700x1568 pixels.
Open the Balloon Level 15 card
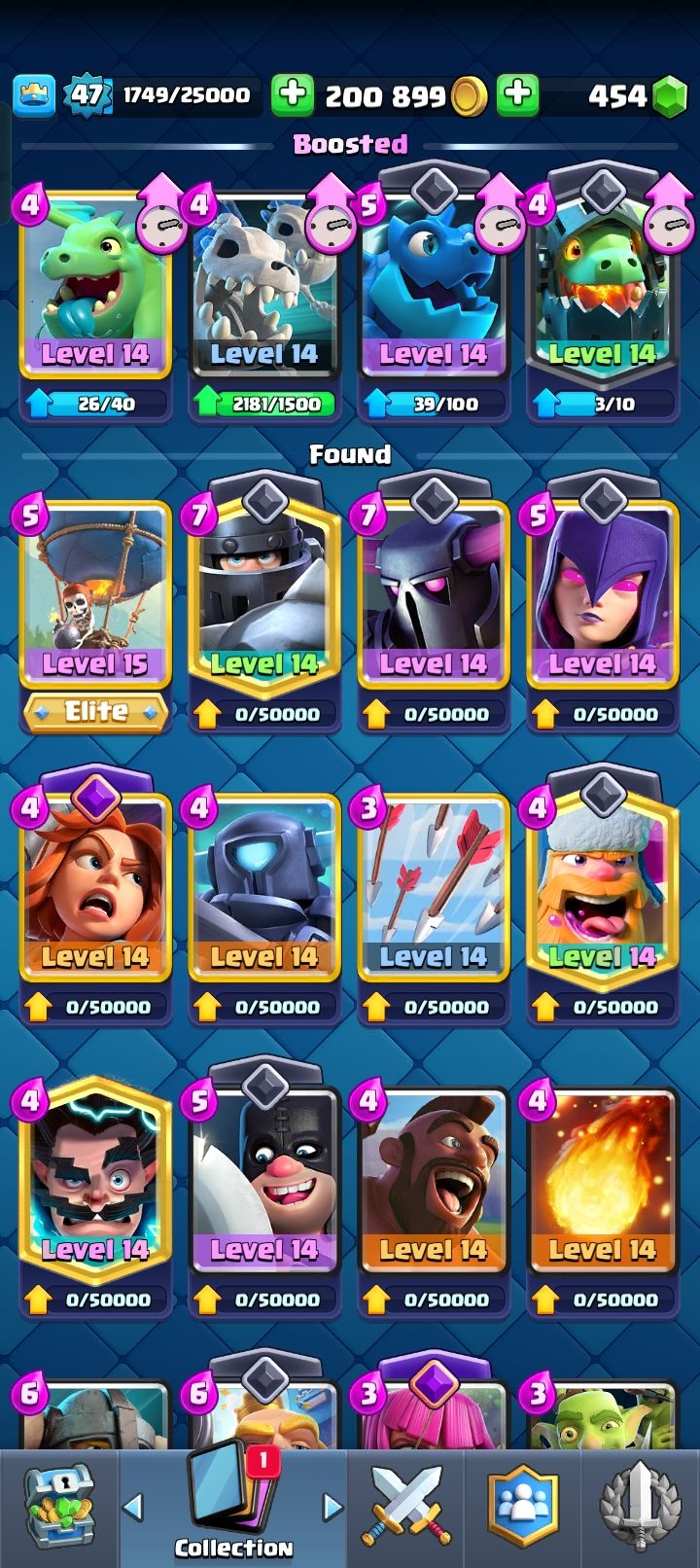click(x=95, y=593)
